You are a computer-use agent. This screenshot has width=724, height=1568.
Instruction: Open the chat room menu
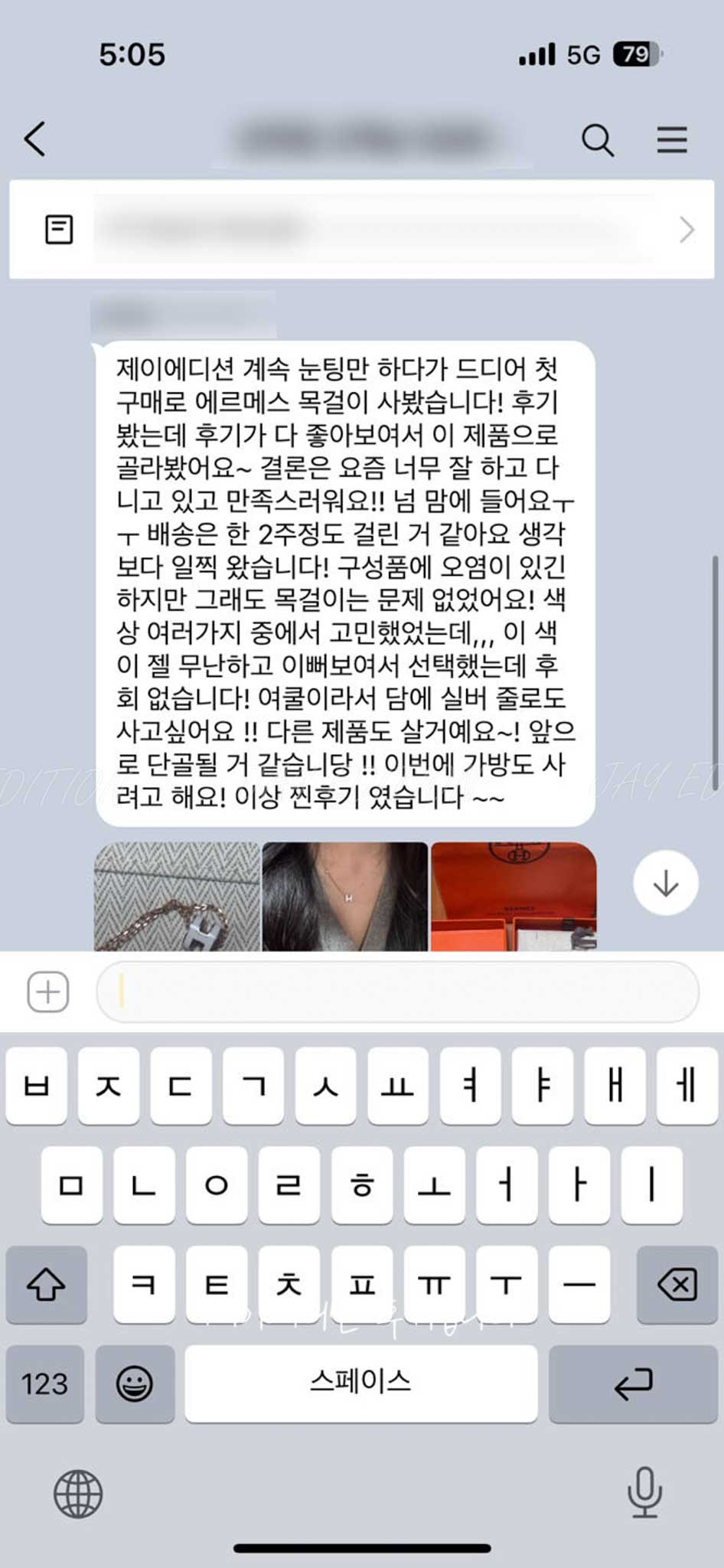coord(671,140)
